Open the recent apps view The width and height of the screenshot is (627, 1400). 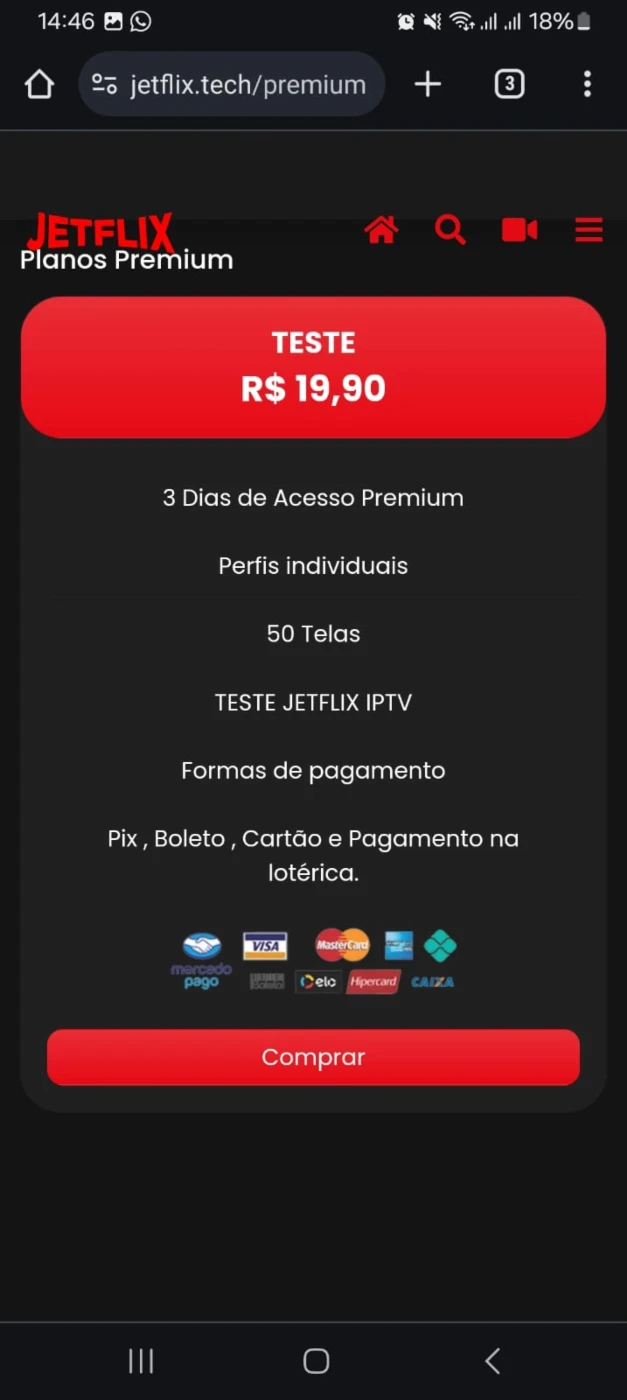(141, 1360)
